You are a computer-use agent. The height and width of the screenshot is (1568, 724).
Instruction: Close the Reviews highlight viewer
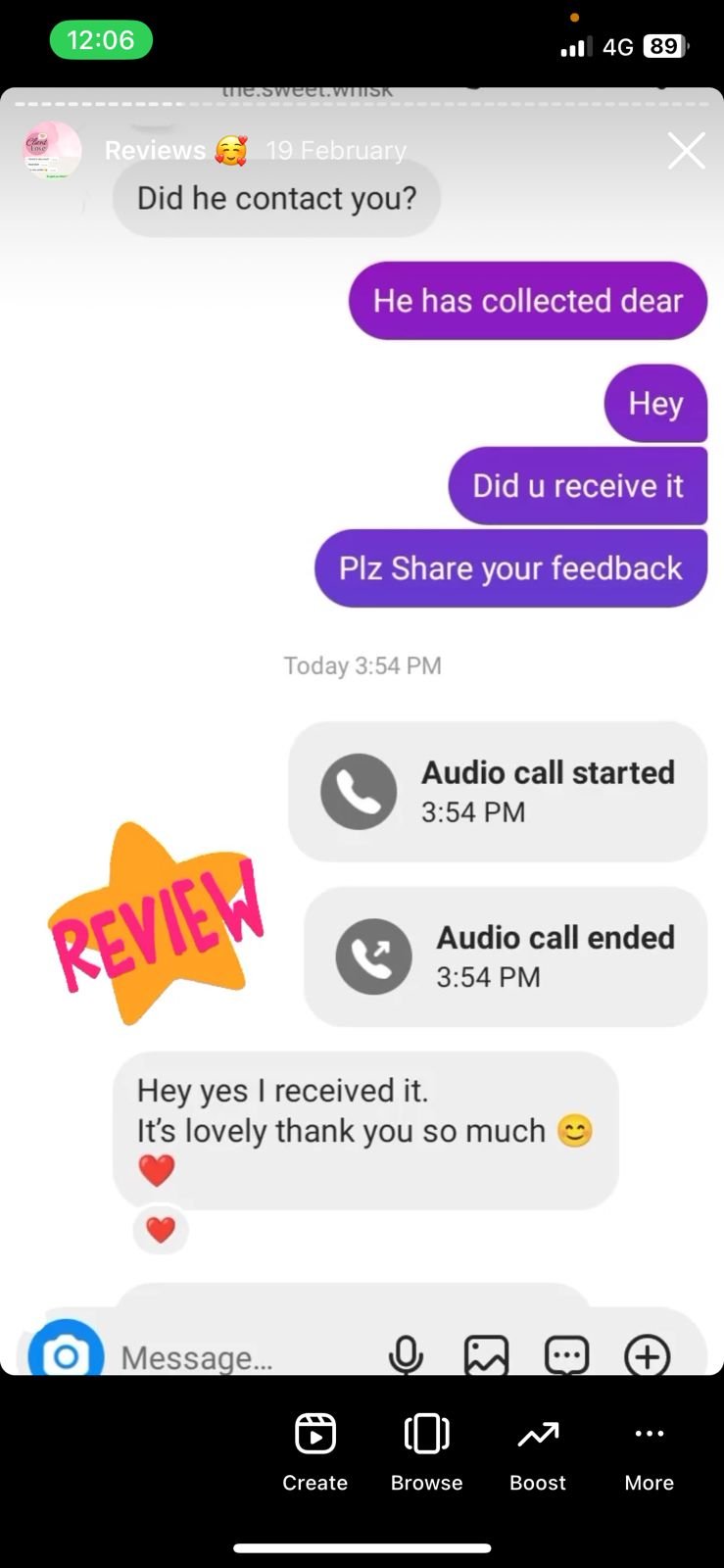click(686, 151)
